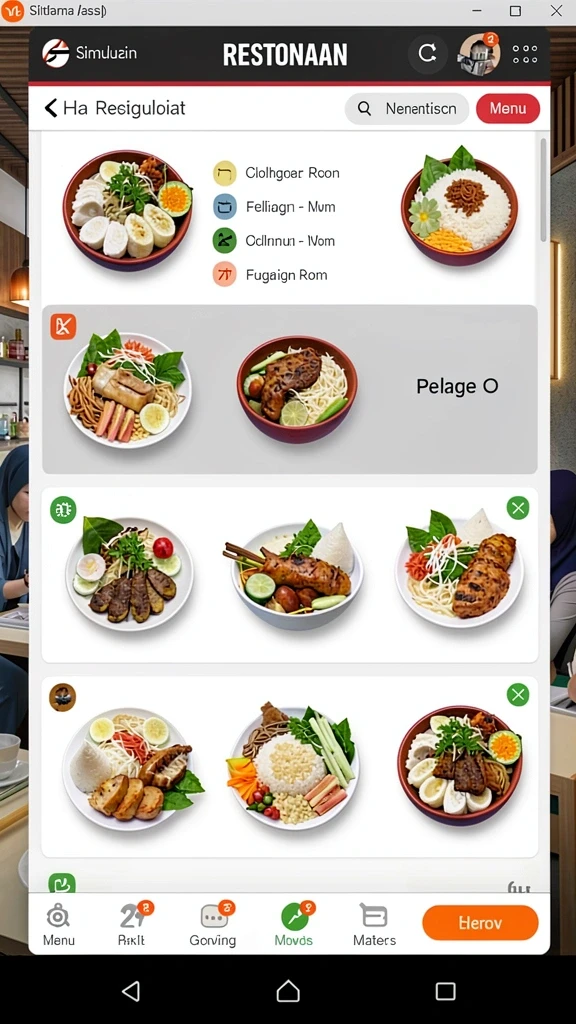
Task: Tap the refresh icon in header
Action: [x=428, y=54]
